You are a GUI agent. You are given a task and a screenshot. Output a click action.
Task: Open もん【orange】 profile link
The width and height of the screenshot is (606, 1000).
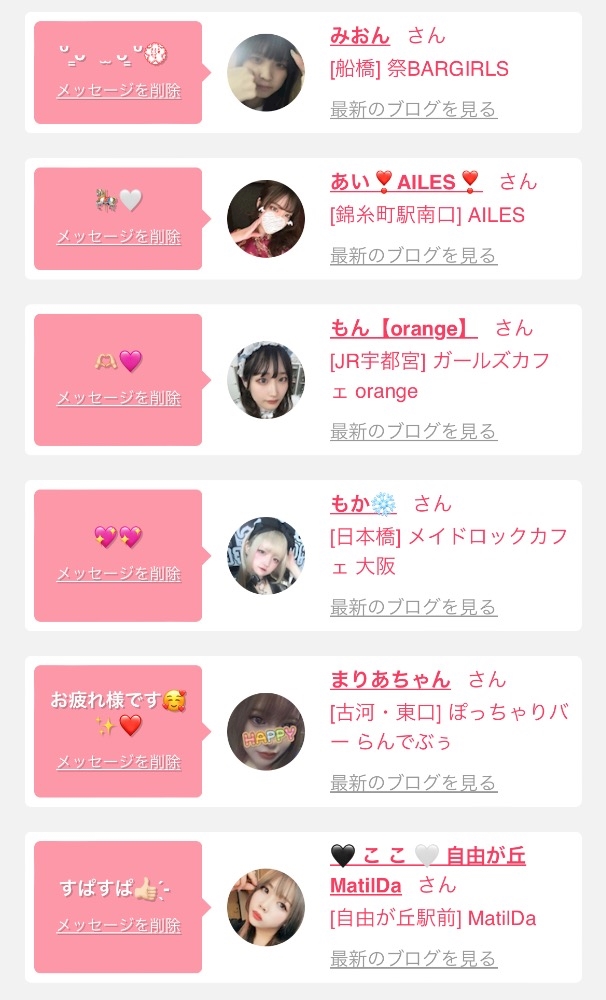(403, 328)
